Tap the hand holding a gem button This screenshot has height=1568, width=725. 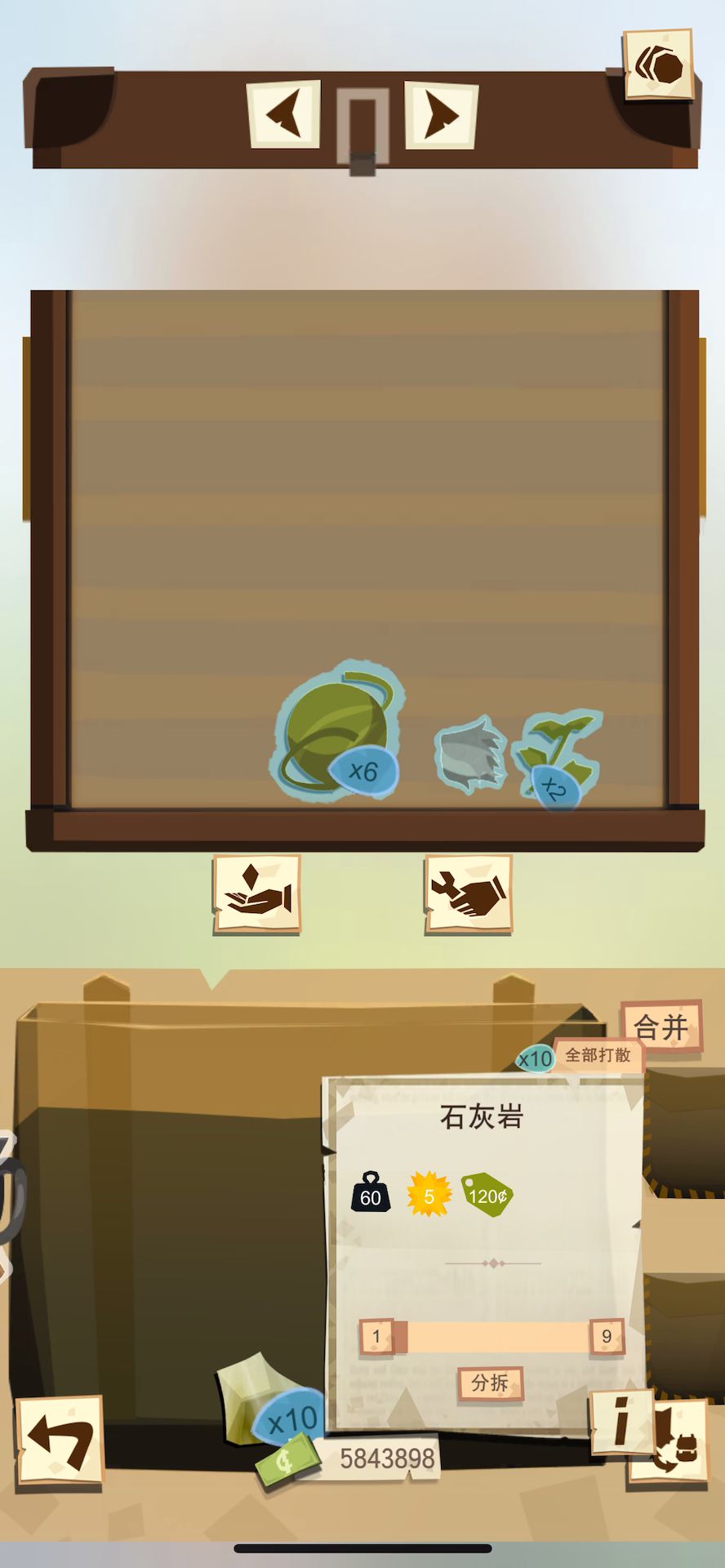pos(257,893)
